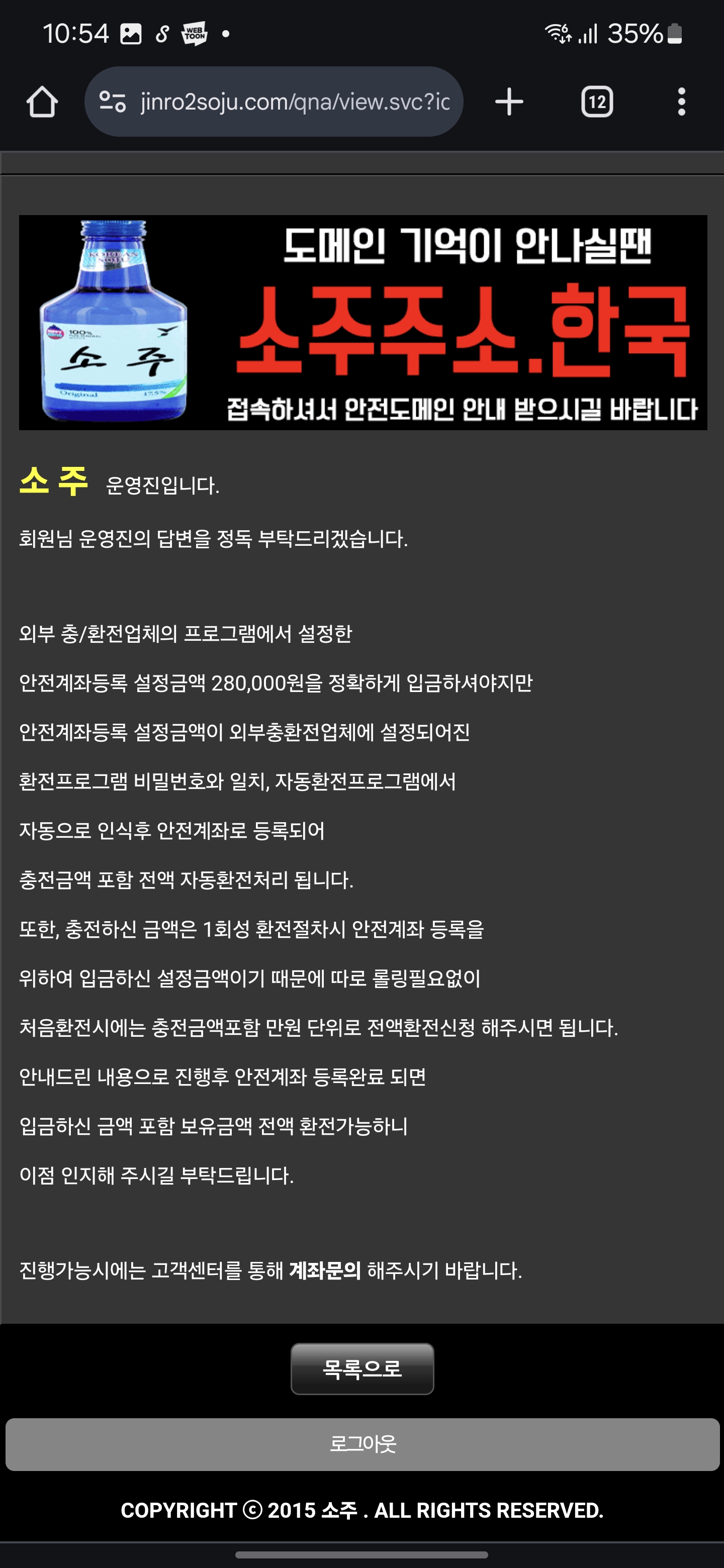Tap the 목록으로 button
The height and width of the screenshot is (1568, 724).
[363, 1368]
